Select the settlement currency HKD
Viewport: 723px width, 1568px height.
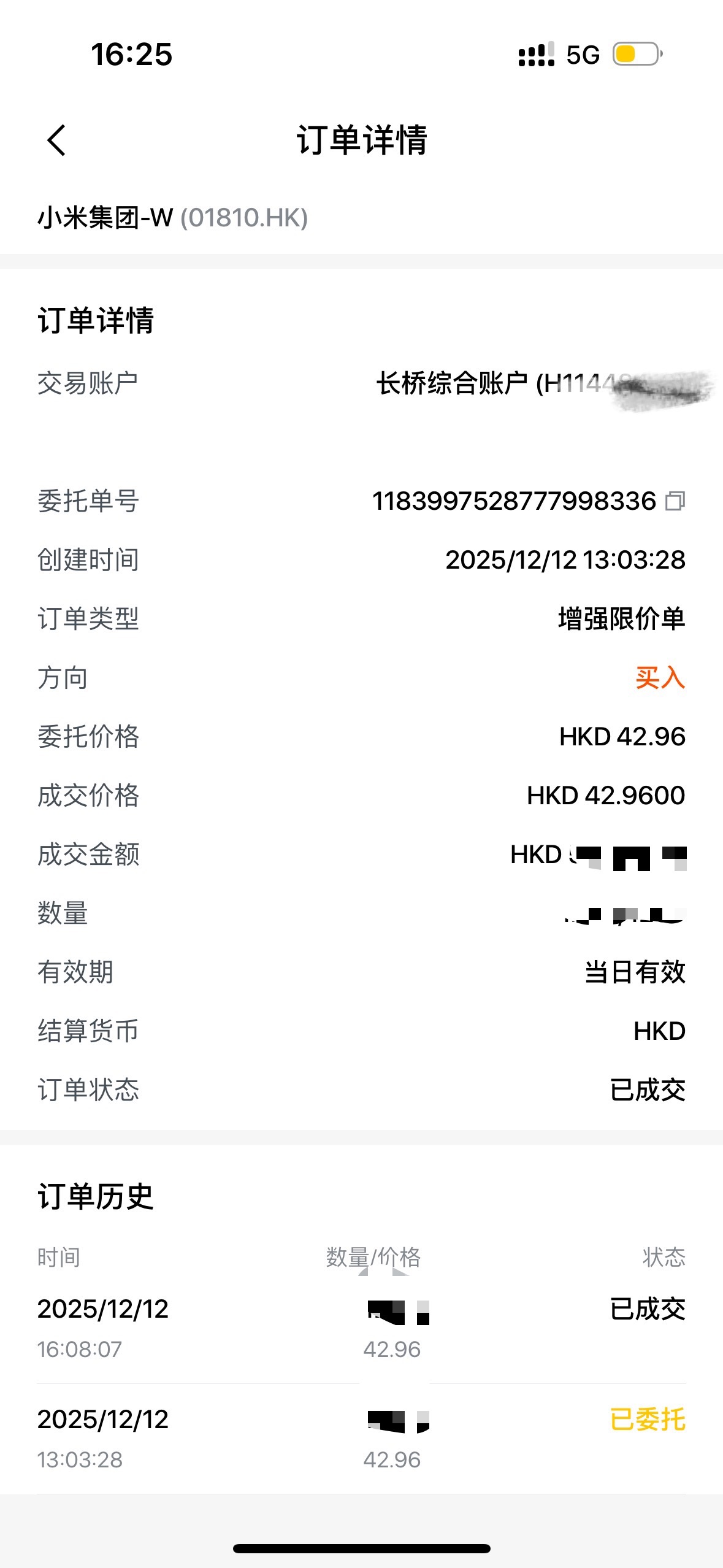pos(659,1031)
